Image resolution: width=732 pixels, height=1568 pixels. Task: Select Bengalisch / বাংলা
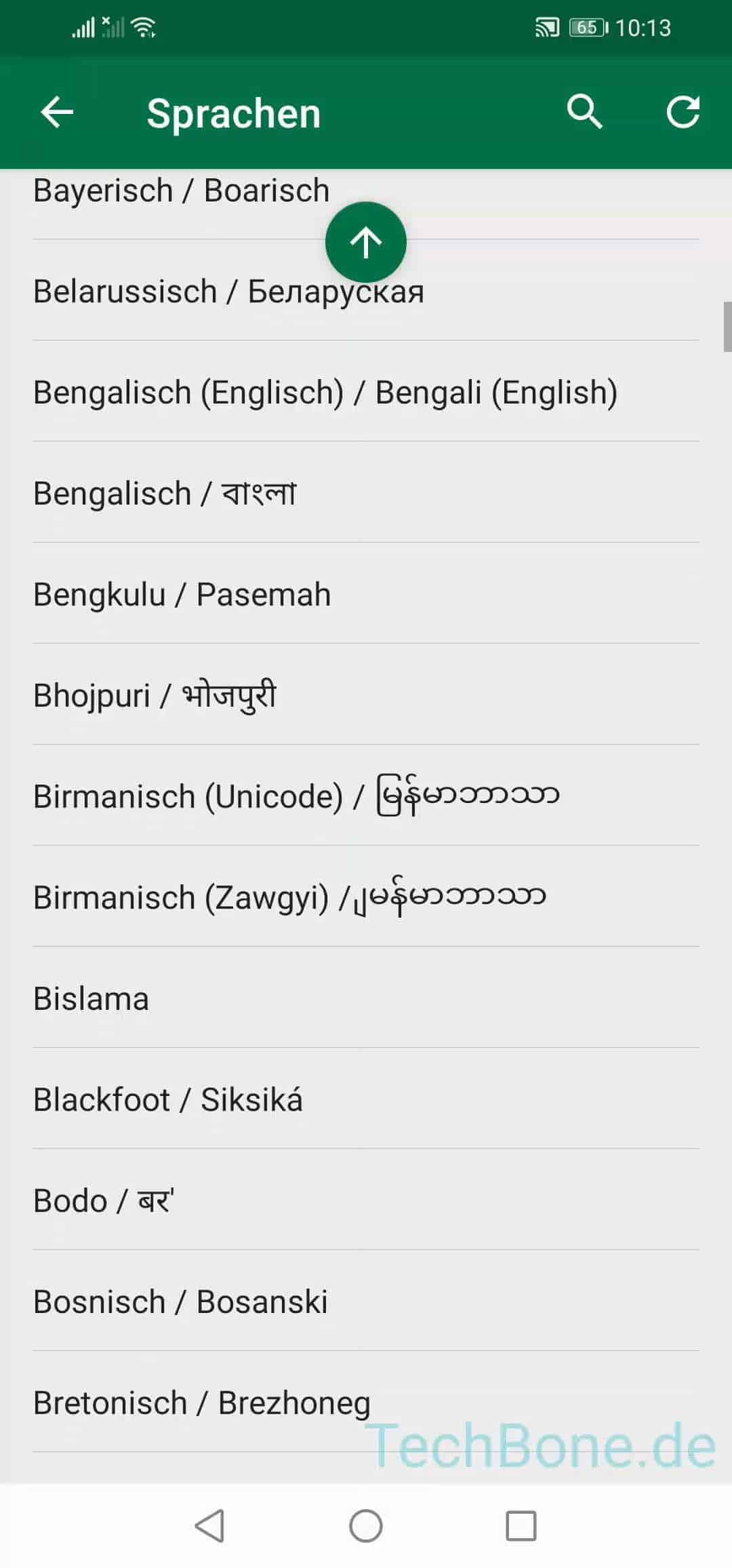click(x=165, y=494)
